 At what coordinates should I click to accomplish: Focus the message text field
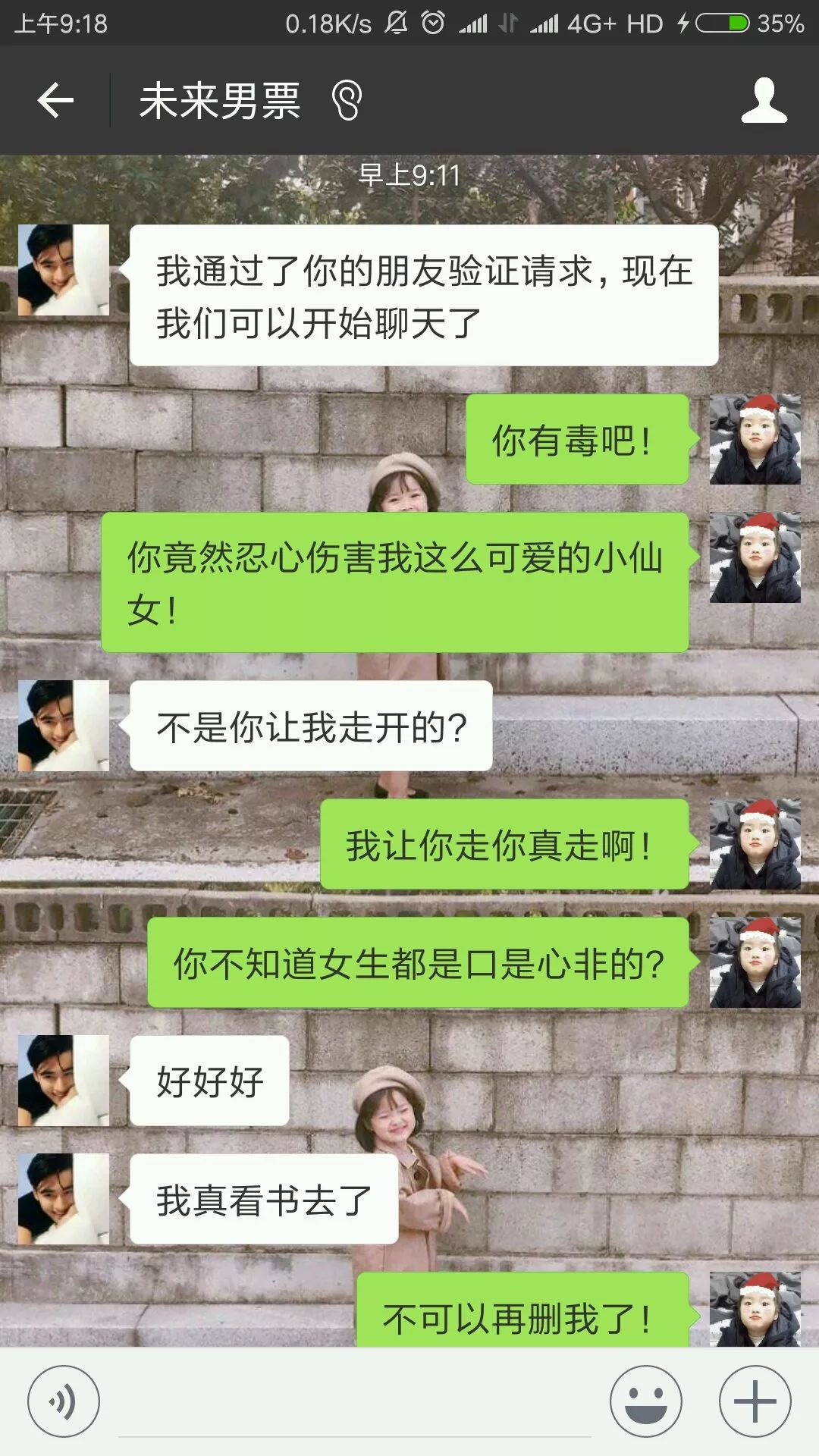pyautogui.click(x=354, y=1407)
